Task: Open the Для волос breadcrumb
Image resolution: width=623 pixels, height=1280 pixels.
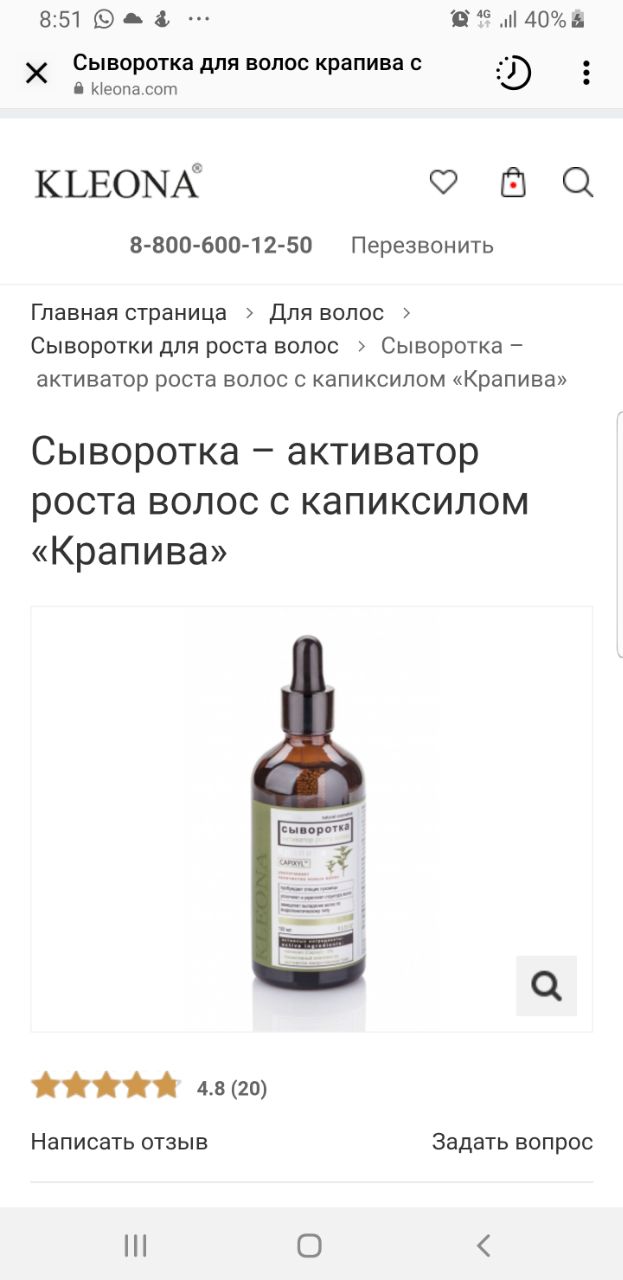Action: click(x=326, y=313)
